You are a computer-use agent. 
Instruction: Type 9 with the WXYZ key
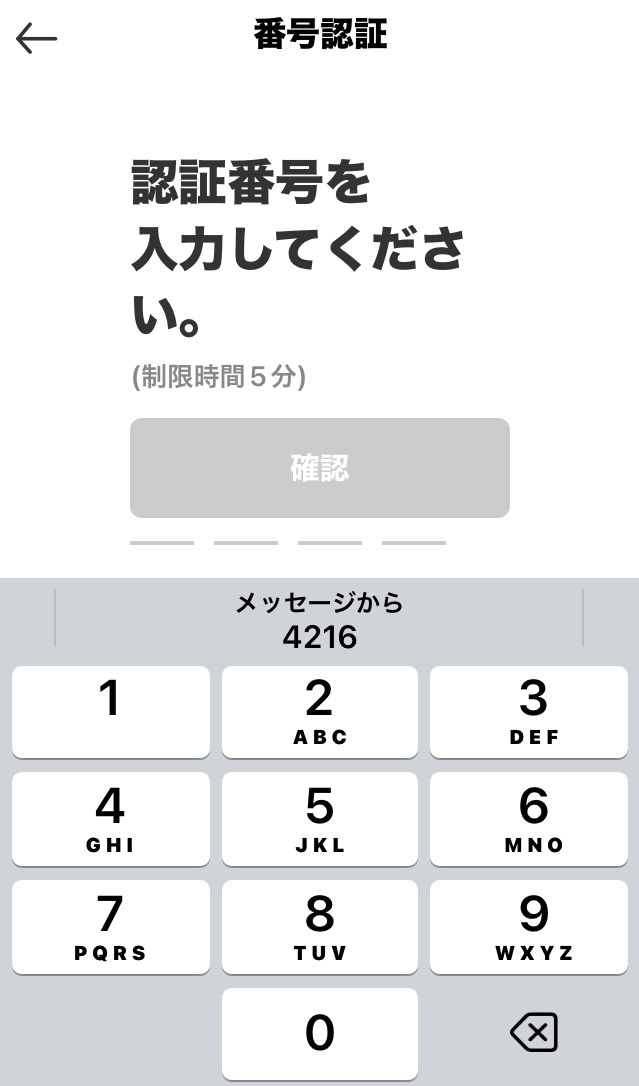pos(529,927)
